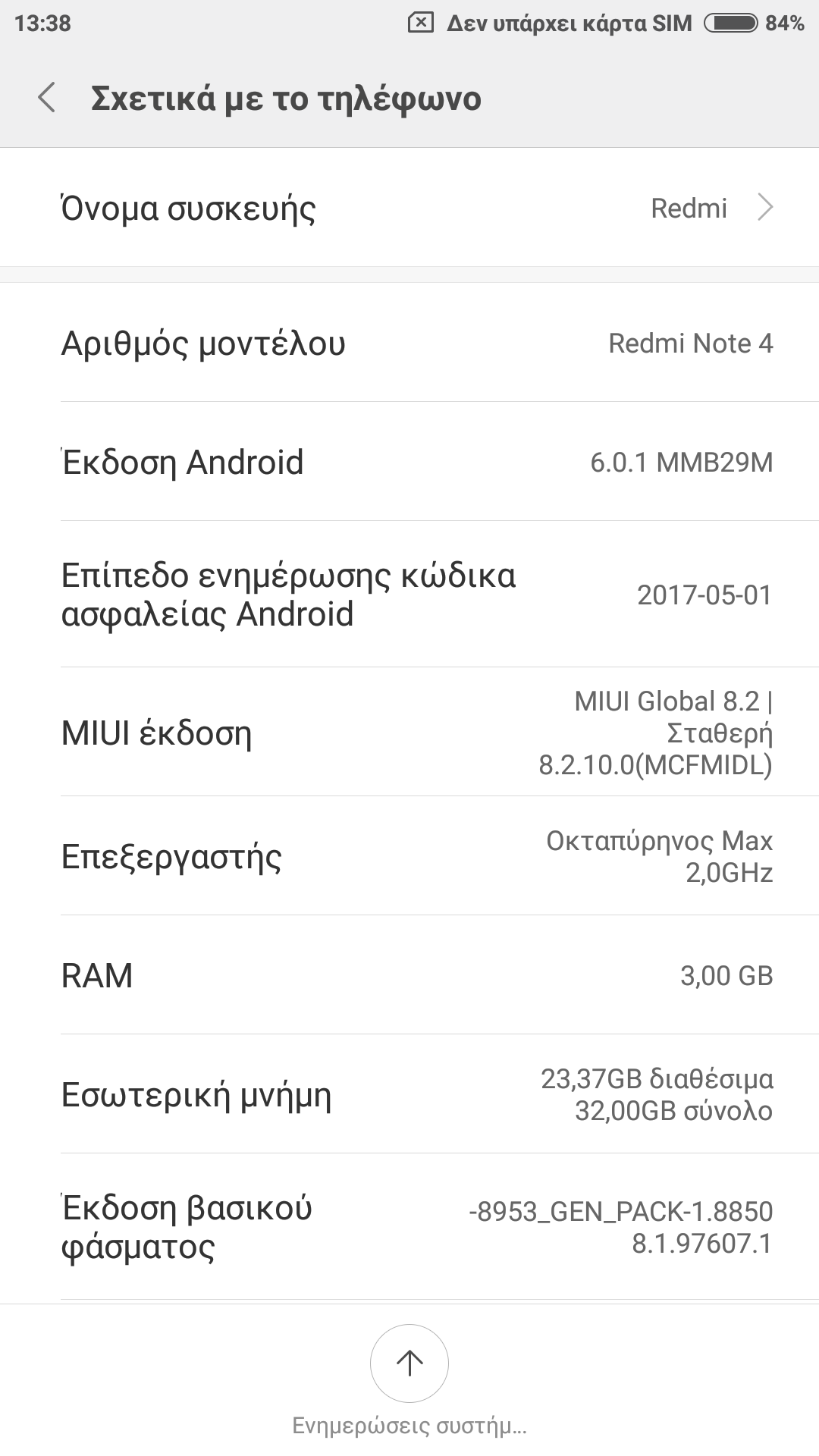This screenshot has width=819, height=1456.
Task: Open the Όνομα συσκευής row
Action: pos(409,208)
